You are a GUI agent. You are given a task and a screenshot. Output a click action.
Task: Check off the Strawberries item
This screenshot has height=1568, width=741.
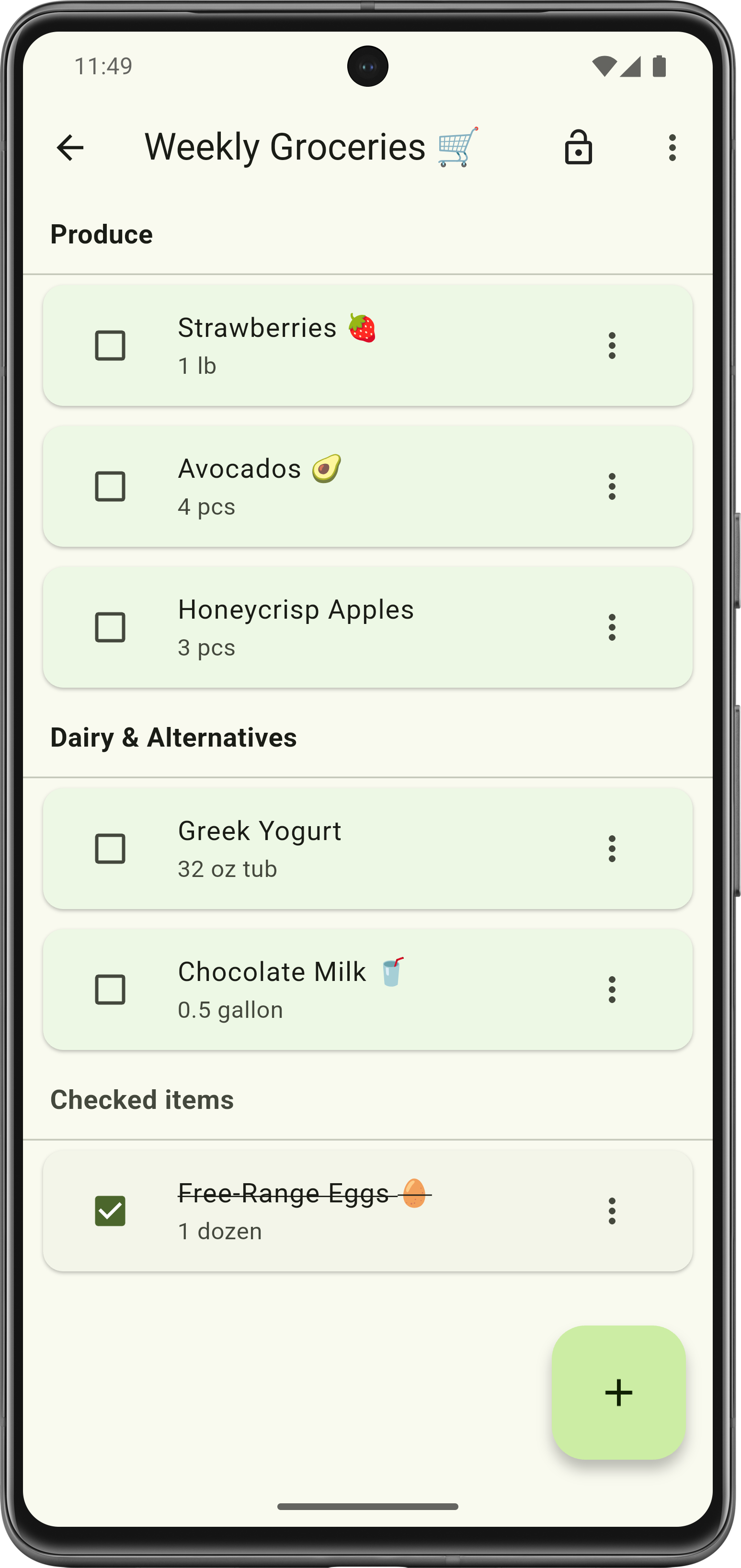110,346
